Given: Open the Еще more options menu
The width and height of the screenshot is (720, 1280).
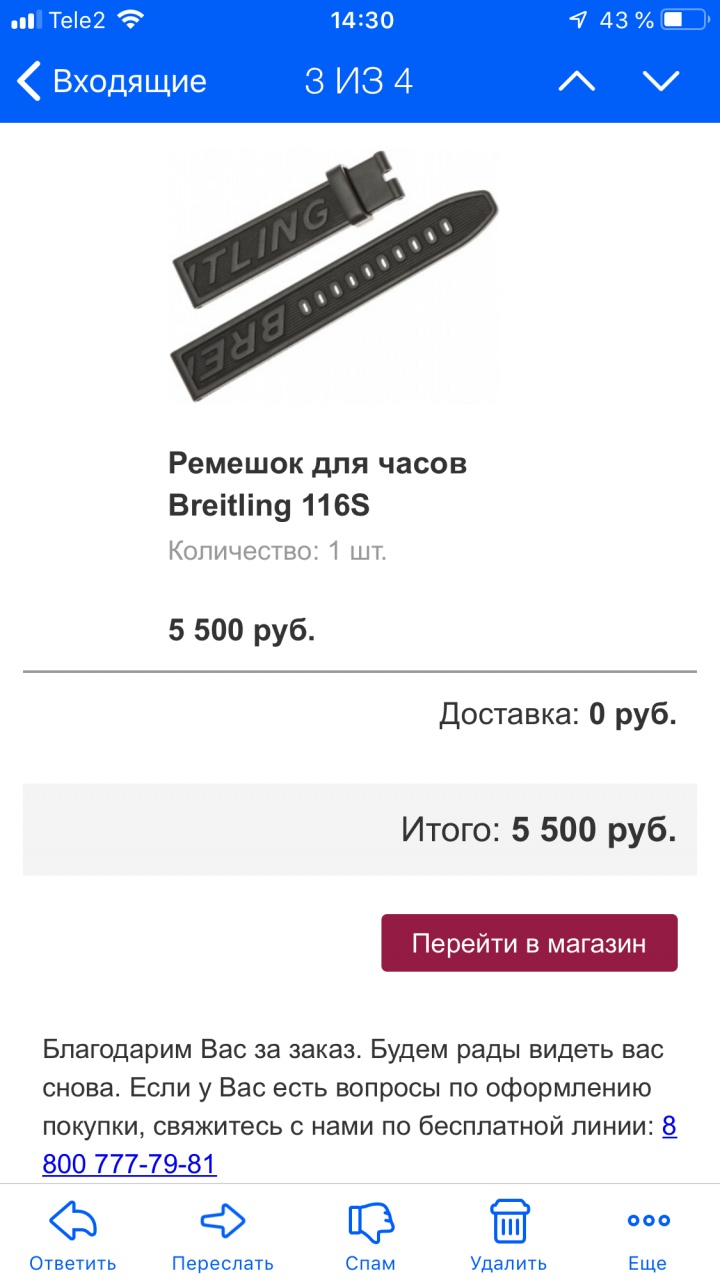Looking at the screenshot, I should pyautogui.click(x=647, y=1235).
